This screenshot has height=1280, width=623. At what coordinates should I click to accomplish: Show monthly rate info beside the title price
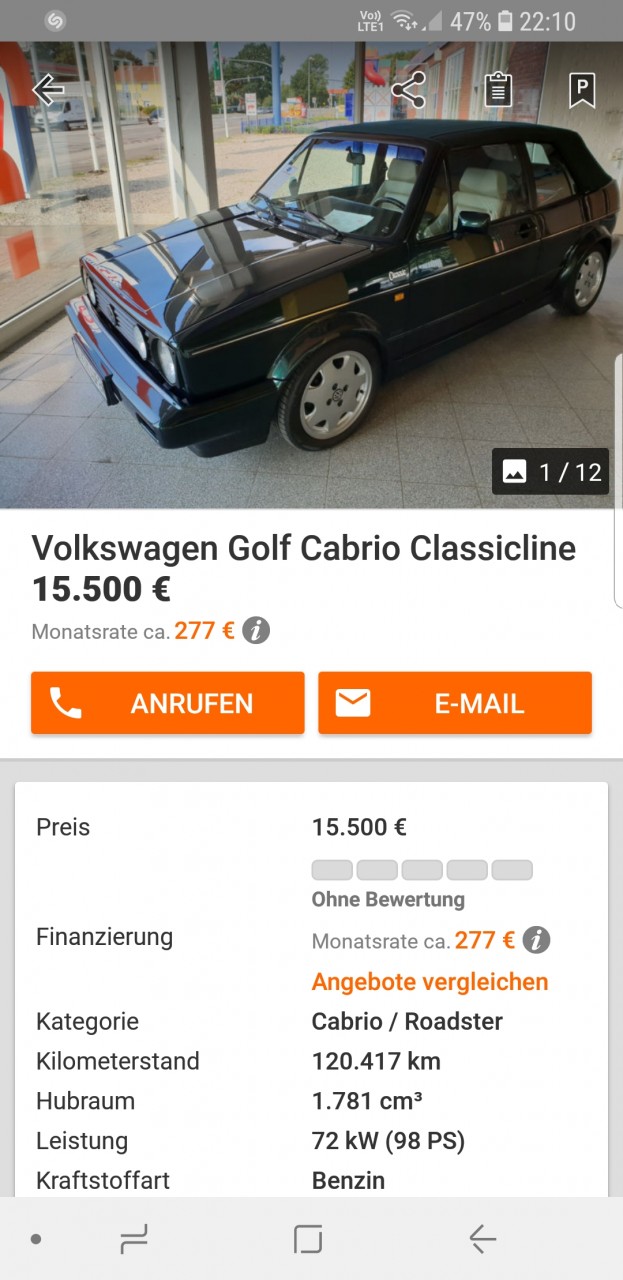point(256,631)
